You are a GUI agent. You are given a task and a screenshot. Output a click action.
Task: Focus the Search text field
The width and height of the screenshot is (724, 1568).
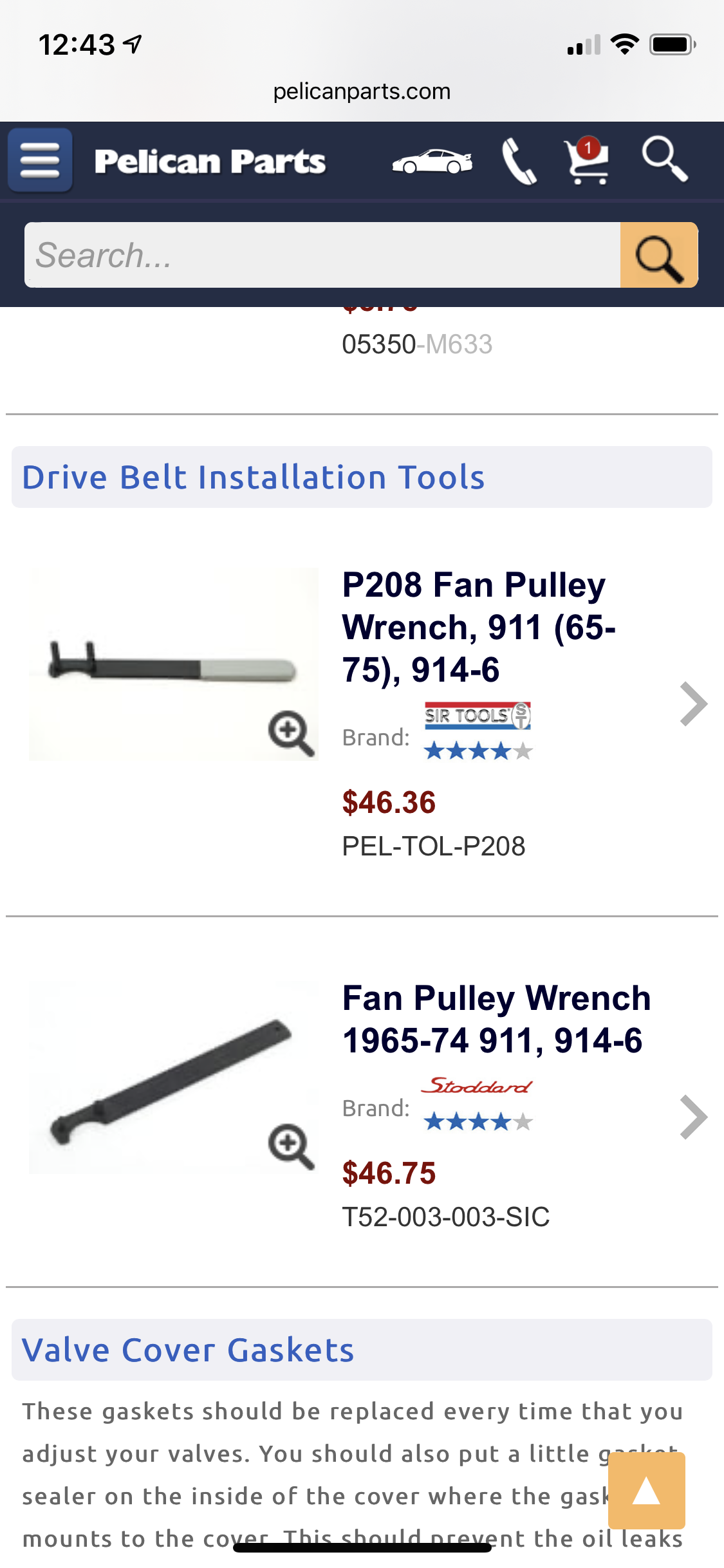322,255
